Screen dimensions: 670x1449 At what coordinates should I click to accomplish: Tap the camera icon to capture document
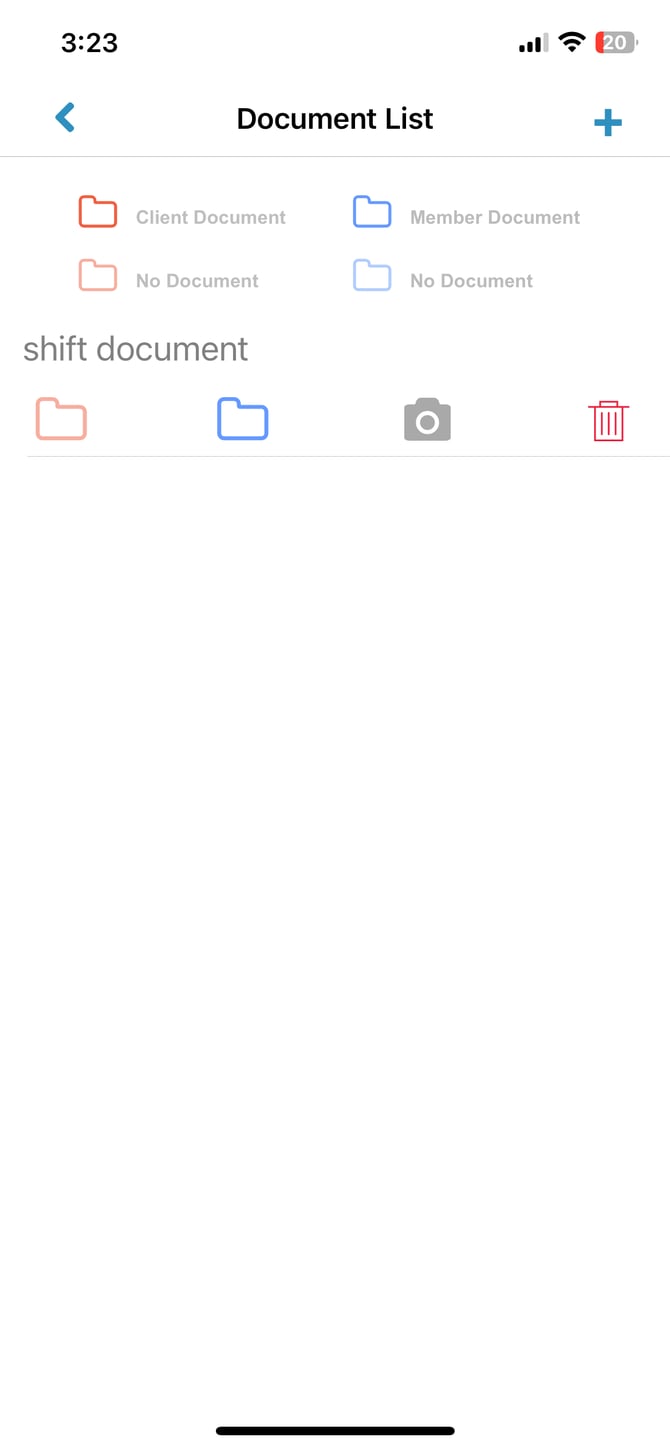tap(427, 420)
